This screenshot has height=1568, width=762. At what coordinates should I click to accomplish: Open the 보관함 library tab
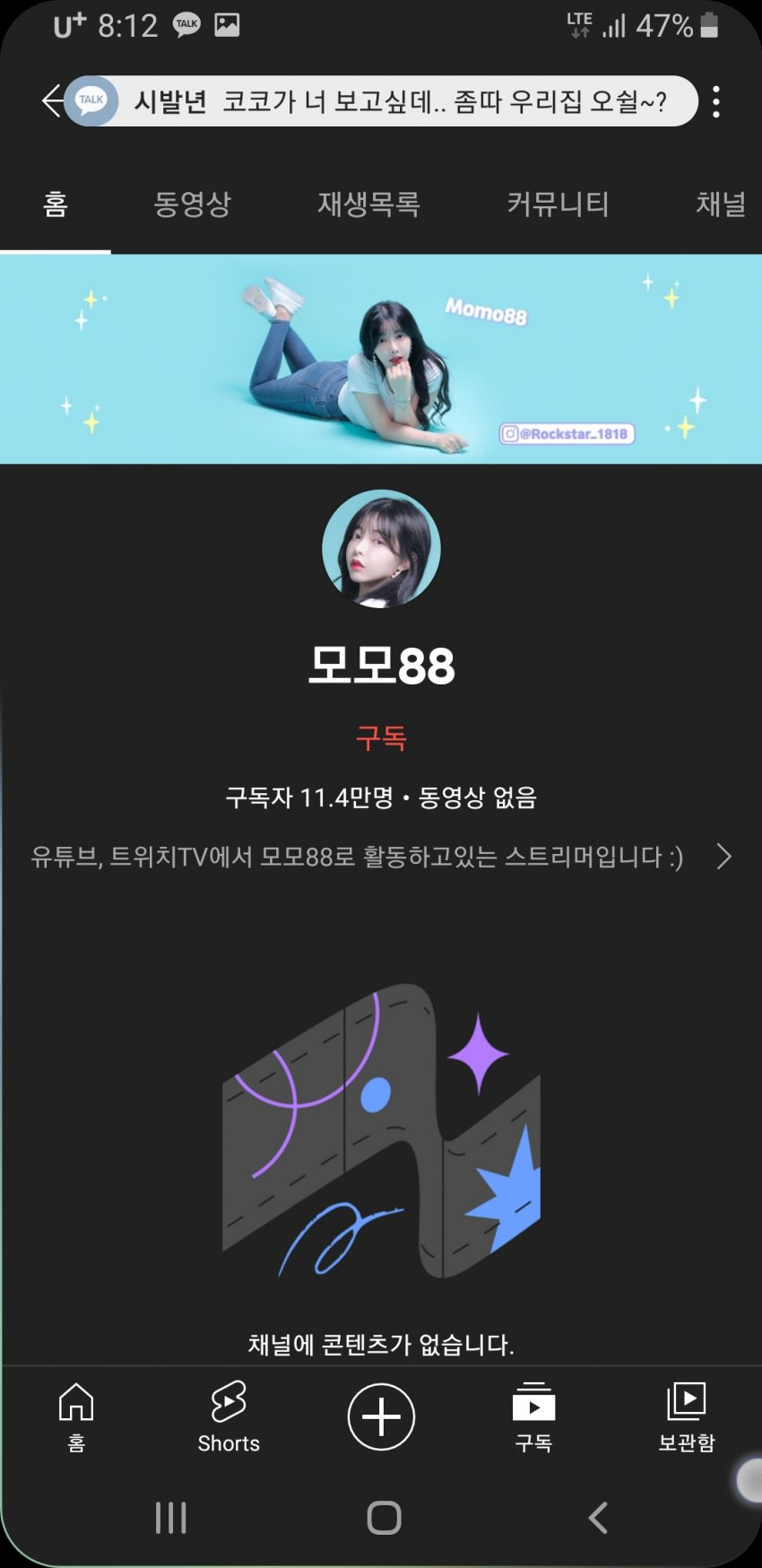point(687,1416)
